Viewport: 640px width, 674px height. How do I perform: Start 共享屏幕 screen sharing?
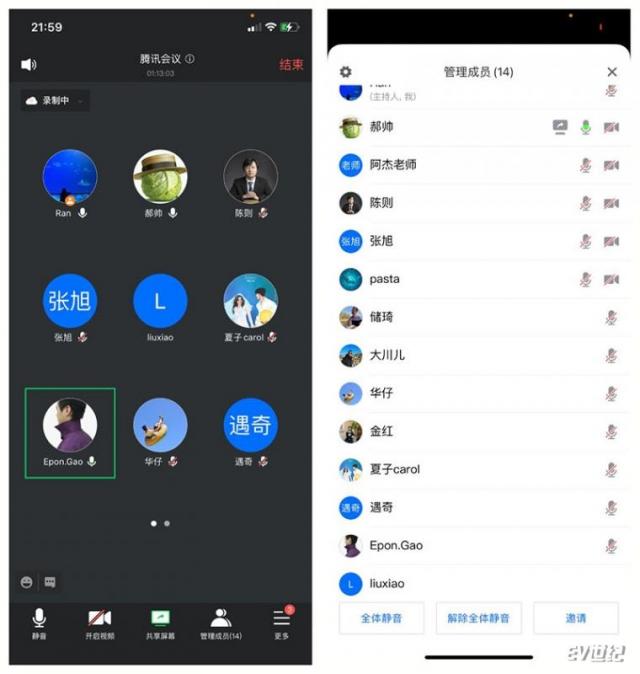click(x=160, y=623)
